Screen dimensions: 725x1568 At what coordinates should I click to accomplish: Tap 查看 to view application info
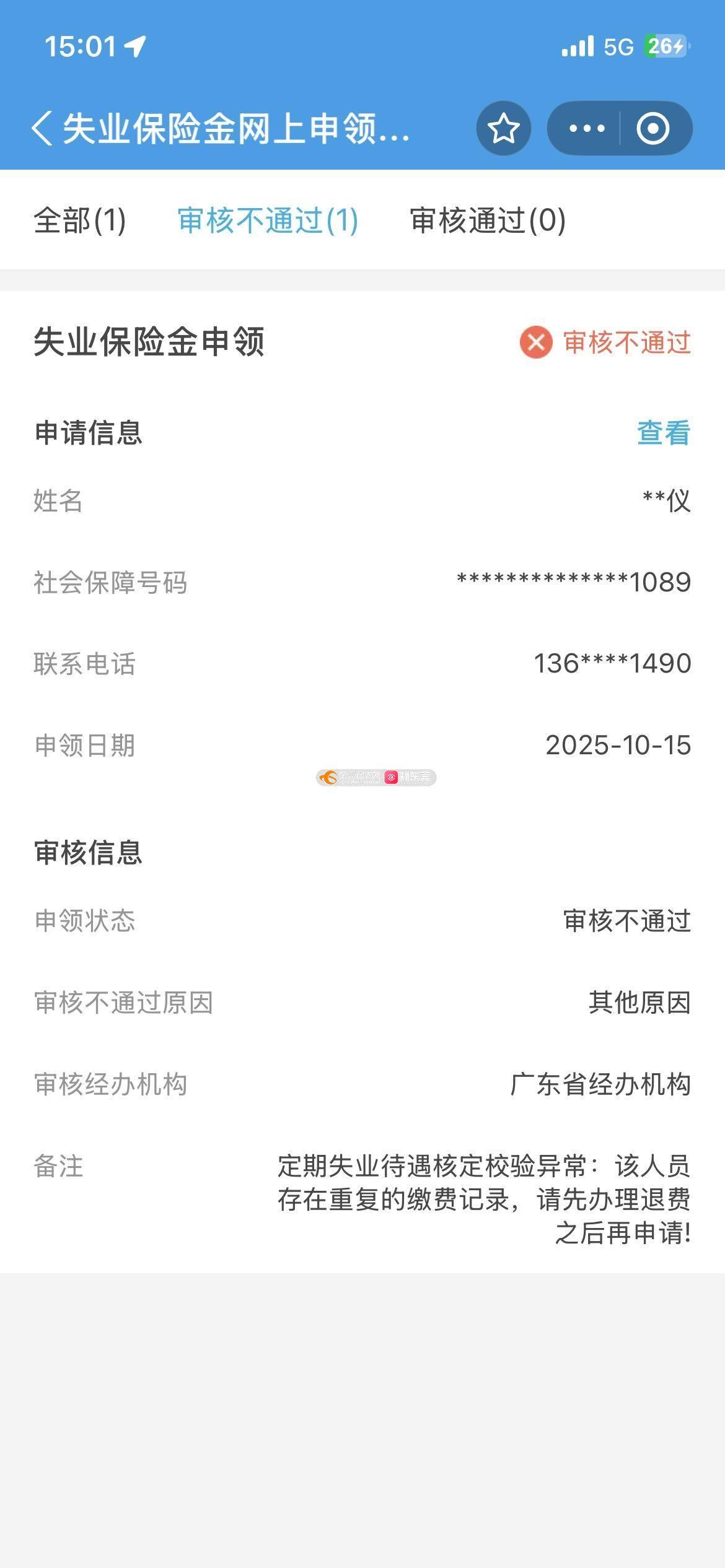click(x=663, y=432)
